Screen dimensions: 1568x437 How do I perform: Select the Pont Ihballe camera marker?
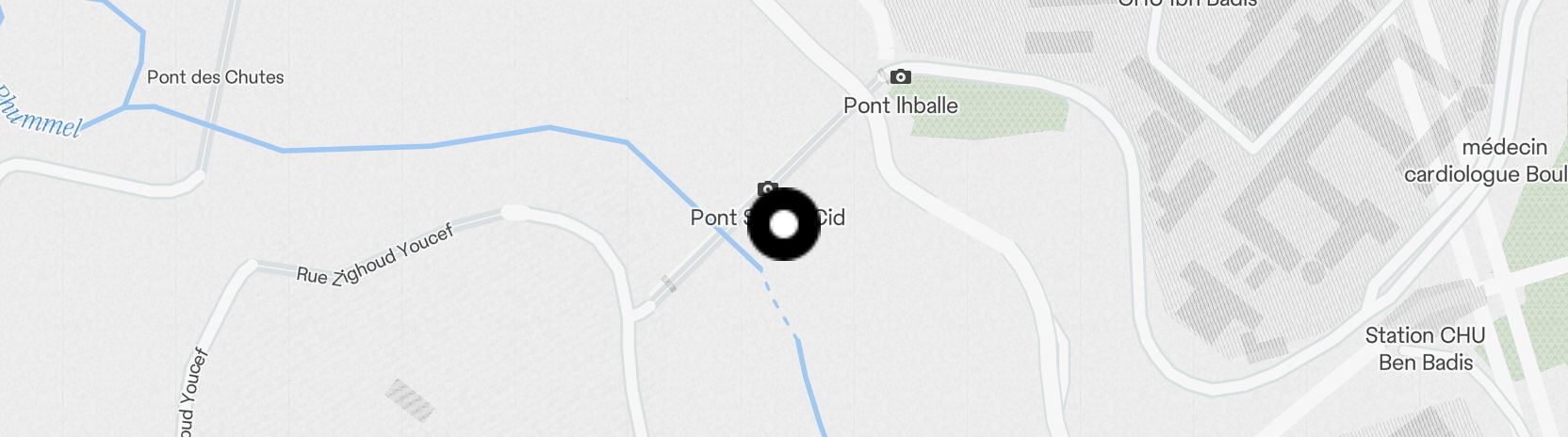(900, 77)
